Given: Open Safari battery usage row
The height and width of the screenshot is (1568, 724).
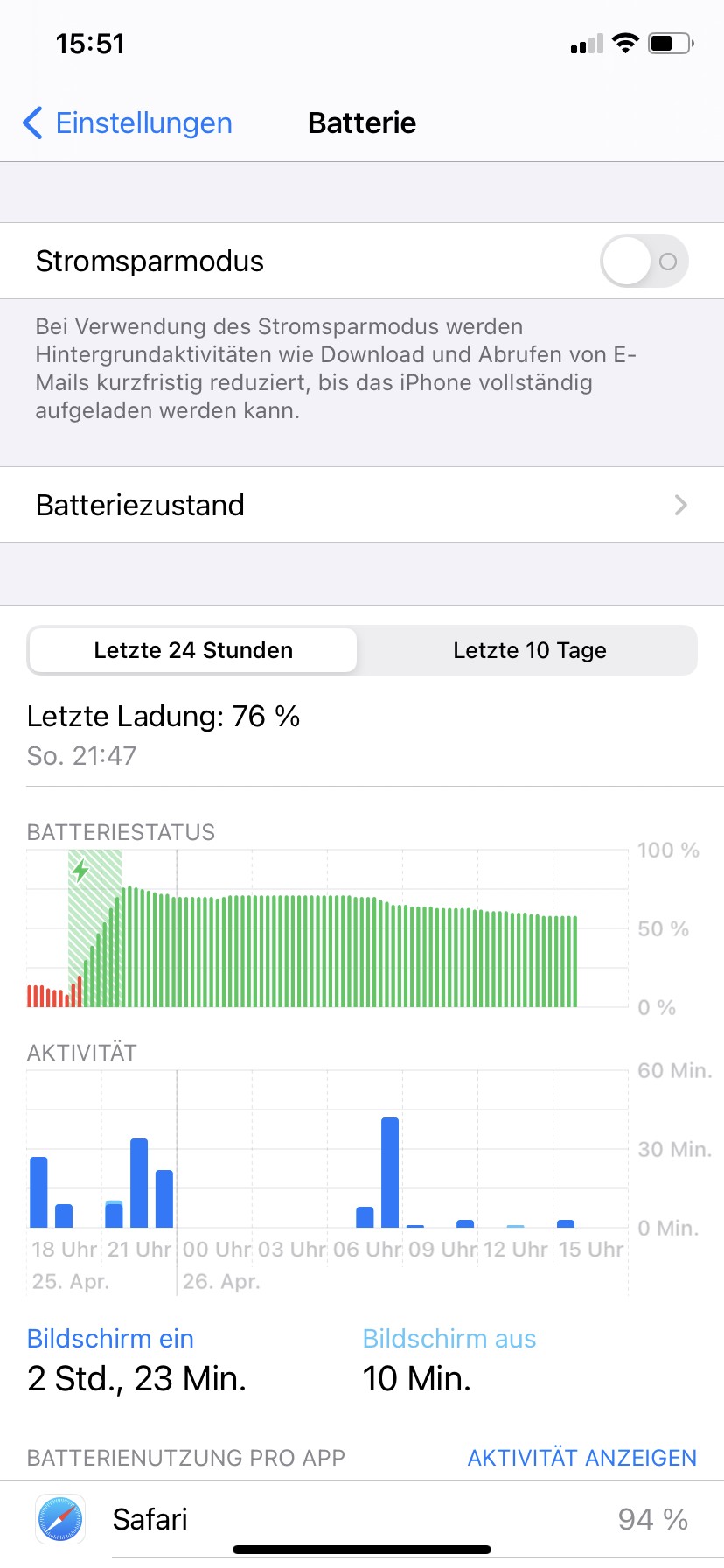Looking at the screenshot, I should [x=362, y=1519].
